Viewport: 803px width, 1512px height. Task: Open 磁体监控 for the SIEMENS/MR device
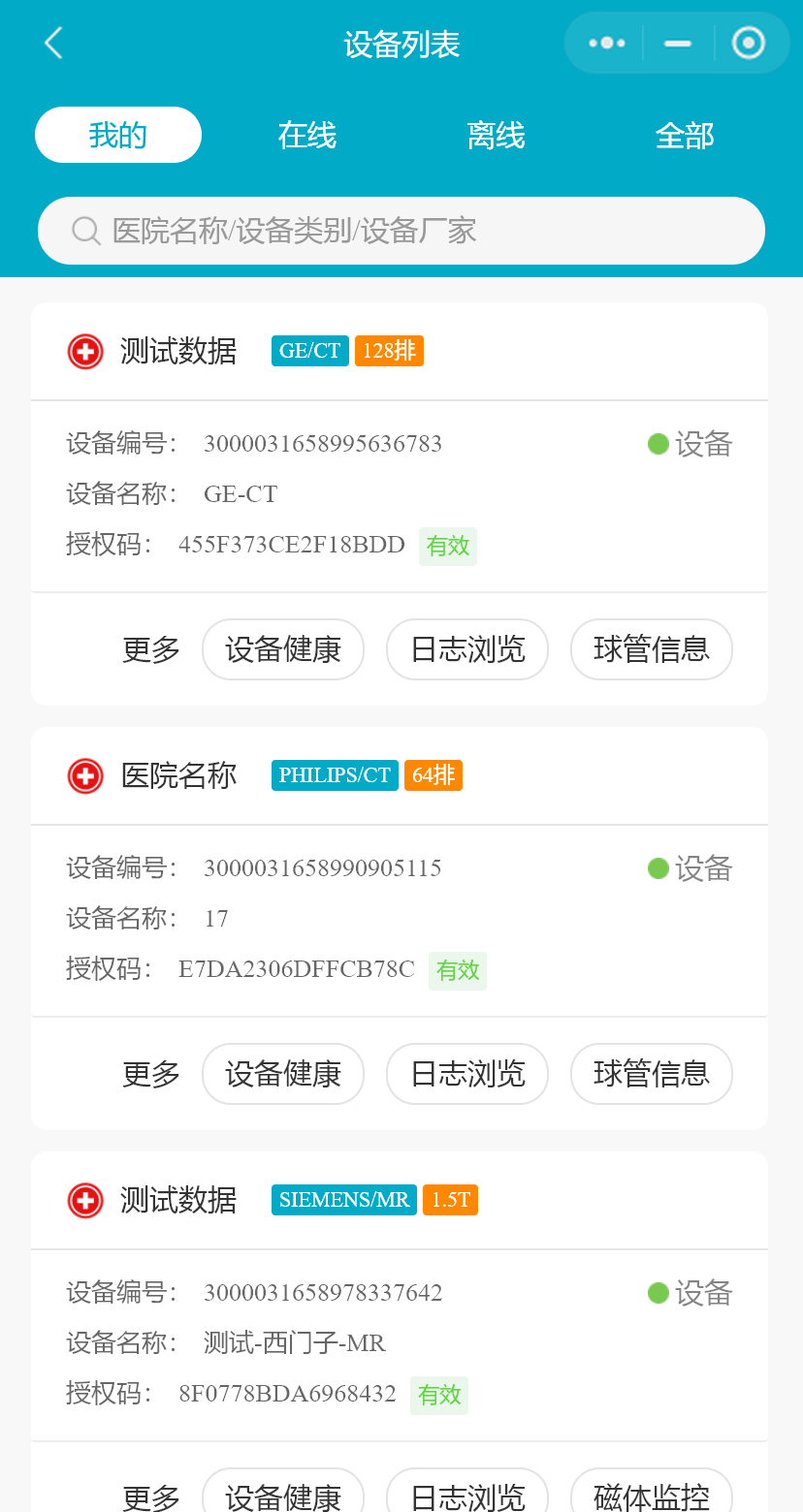651,1496
